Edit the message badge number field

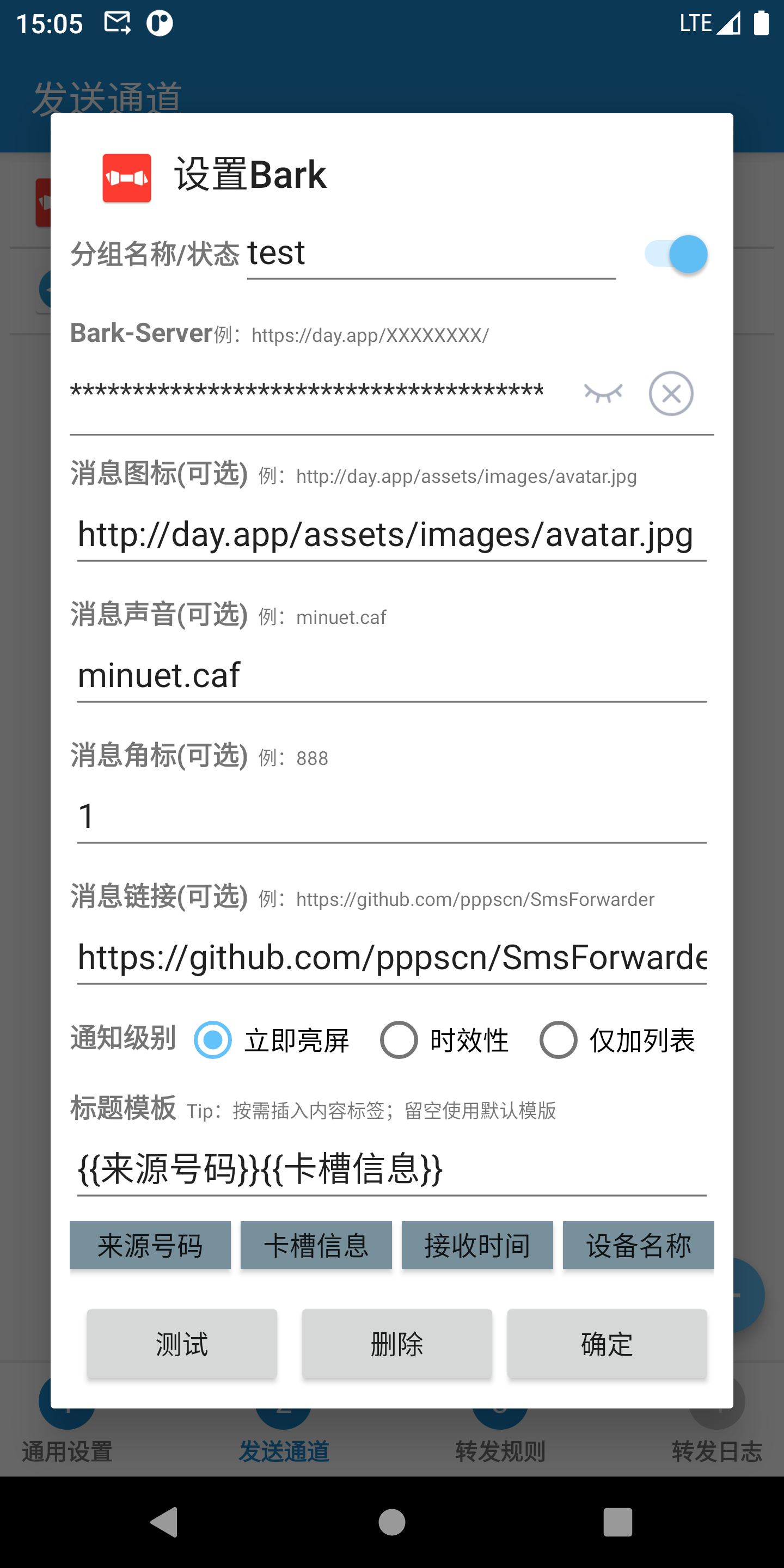click(391, 817)
